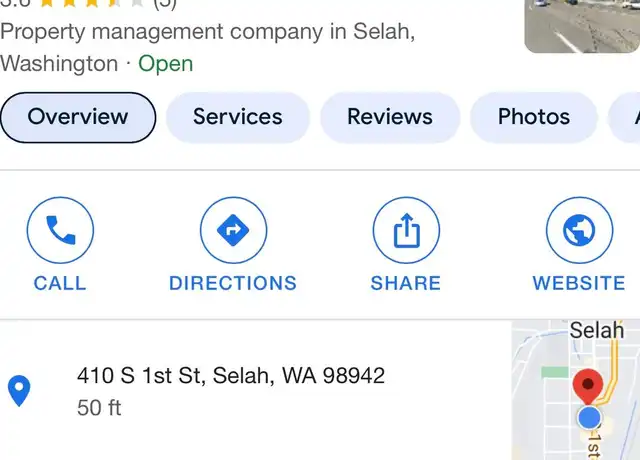
Task: Open address 410 S 1st St row
Action: (231, 390)
